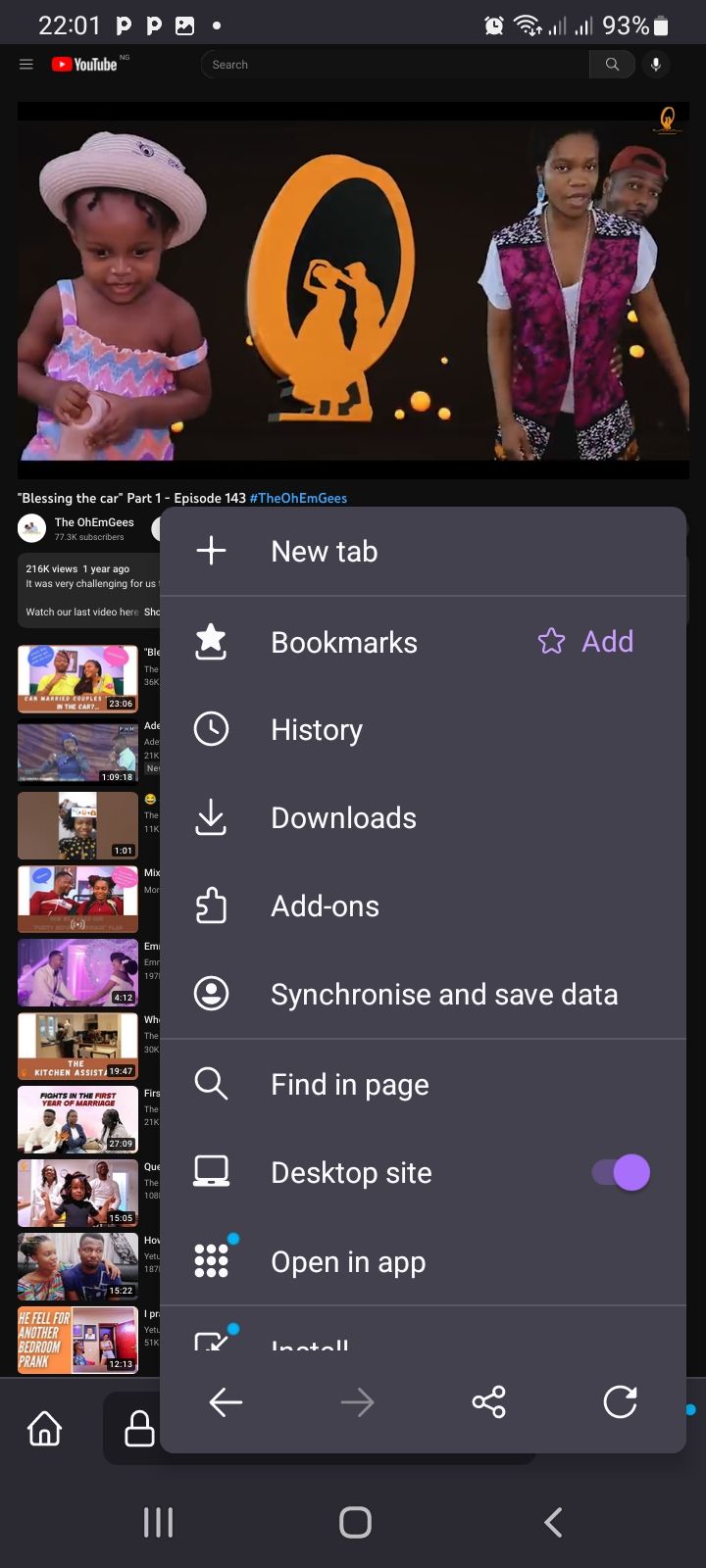Go back with the menu's left arrow
Viewport: 706px width, 1568px height.
pos(226,1403)
